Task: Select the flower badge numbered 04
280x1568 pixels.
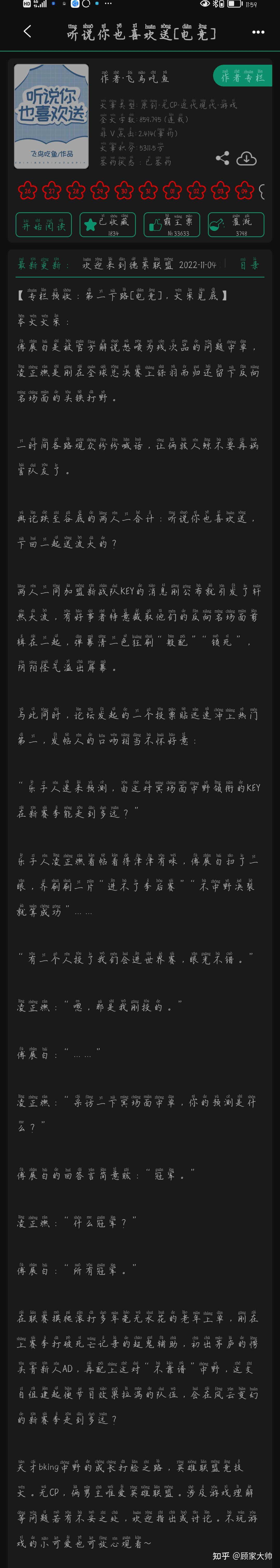Action: tap(245, 191)
